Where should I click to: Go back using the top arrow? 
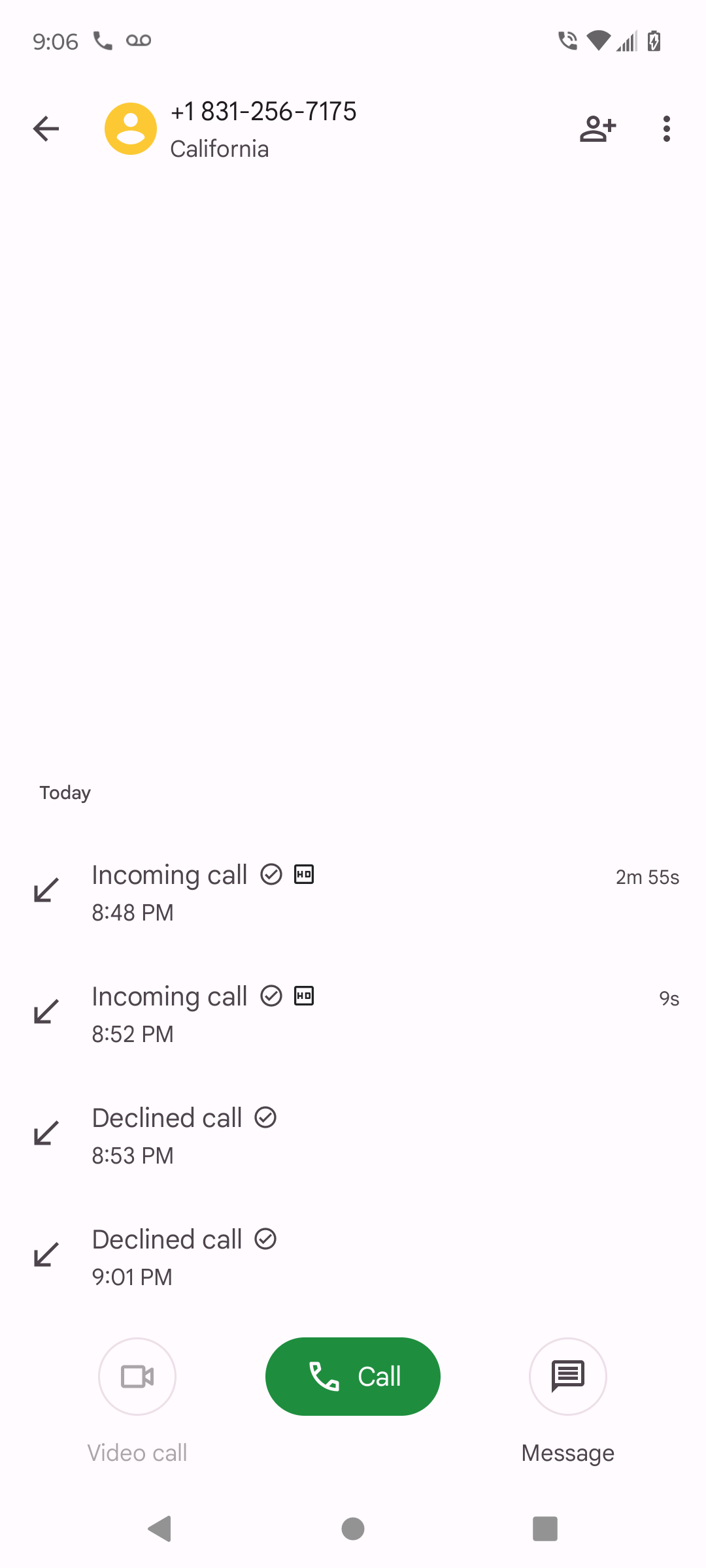(46, 129)
